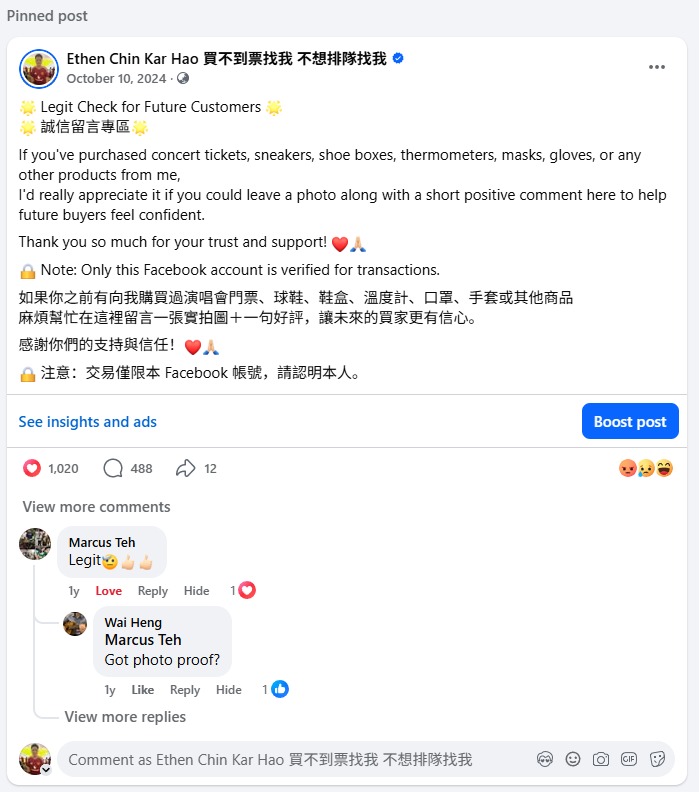
Task: Toggle Love on Marcus Teh's comment
Action: coord(108,591)
